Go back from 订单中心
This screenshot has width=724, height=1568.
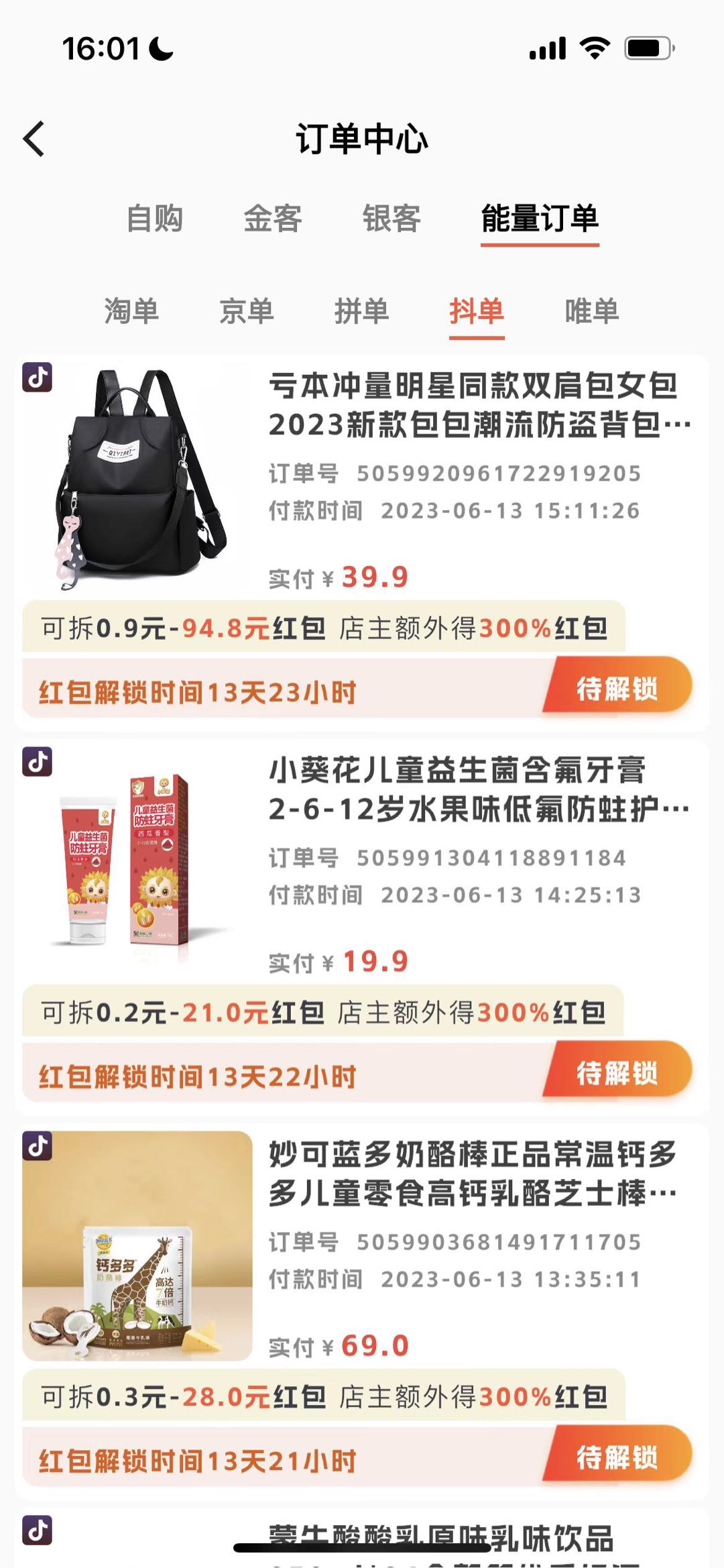click(35, 139)
